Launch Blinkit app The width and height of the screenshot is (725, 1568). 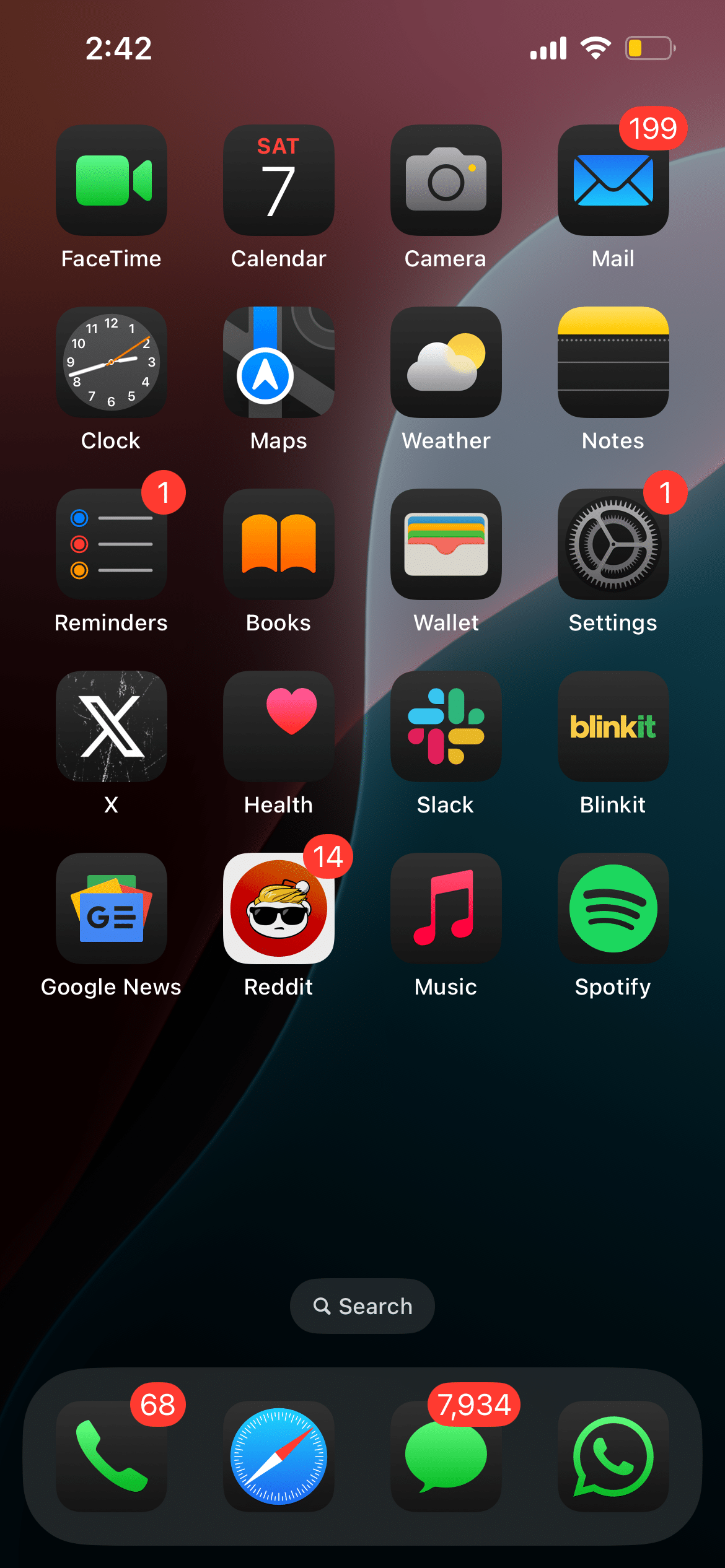coord(613,726)
